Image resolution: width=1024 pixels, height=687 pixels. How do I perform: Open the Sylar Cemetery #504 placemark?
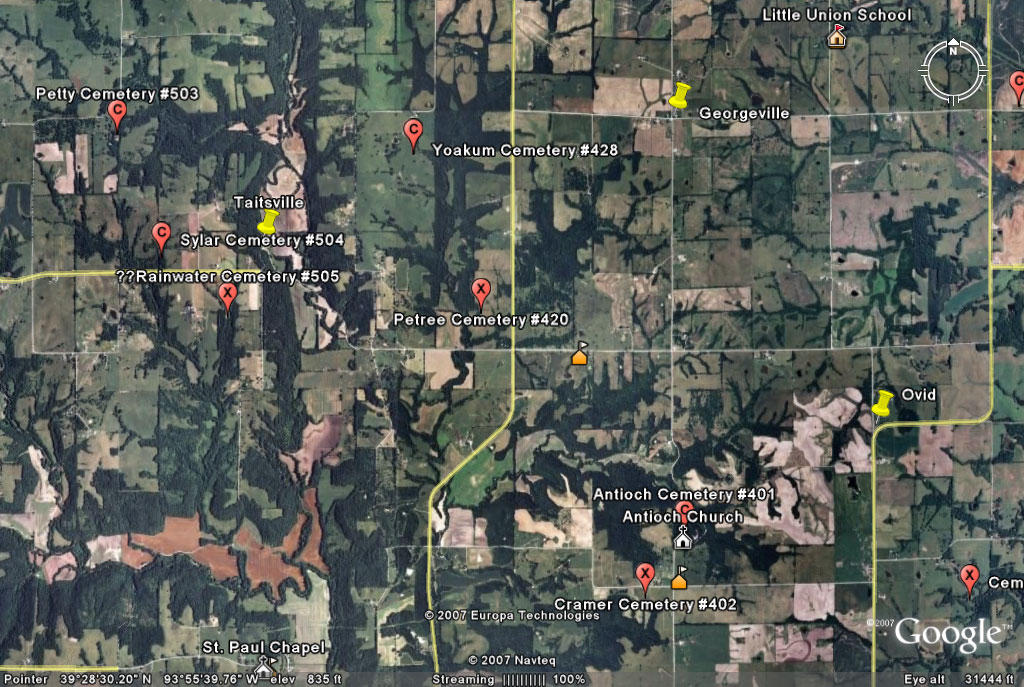[x=160, y=235]
